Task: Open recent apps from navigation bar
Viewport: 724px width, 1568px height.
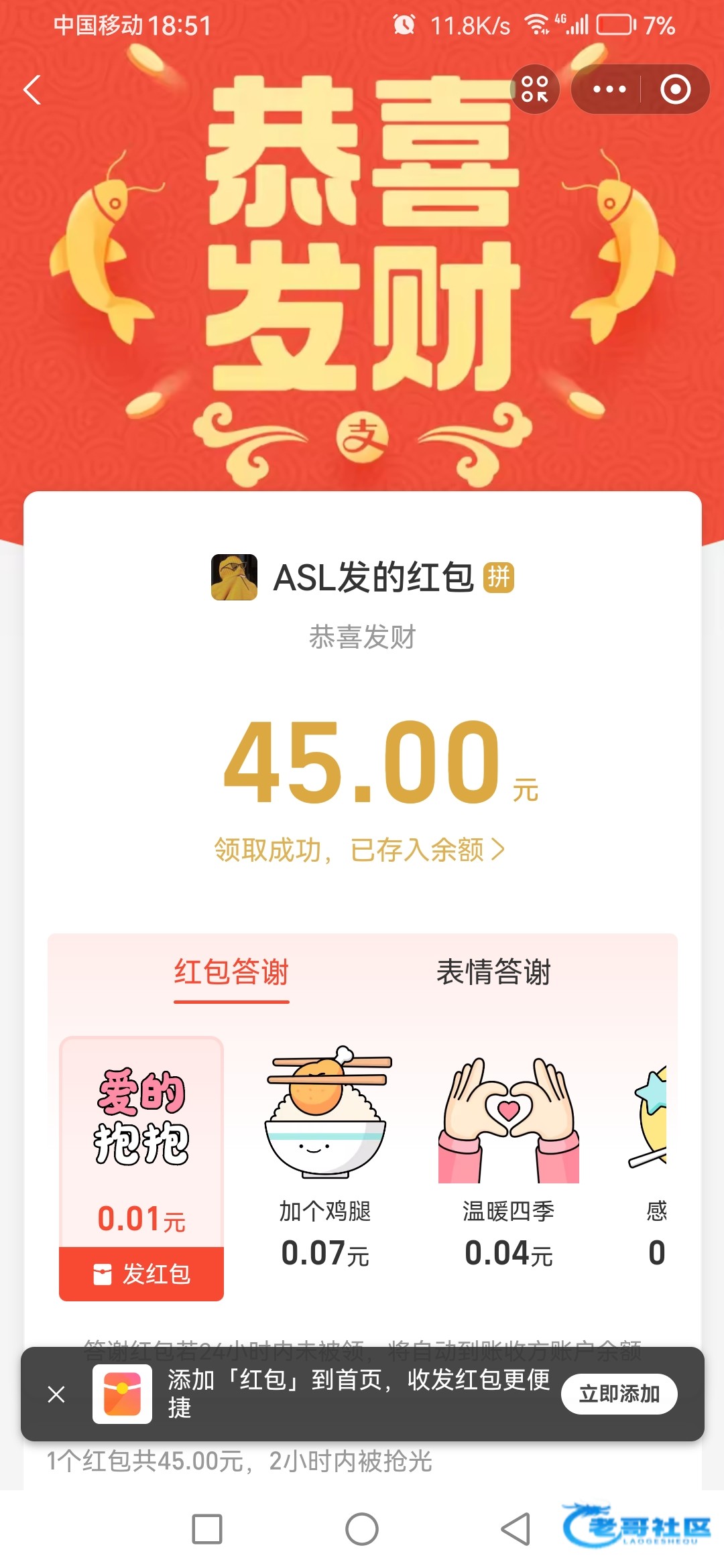Action: coord(207,1529)
